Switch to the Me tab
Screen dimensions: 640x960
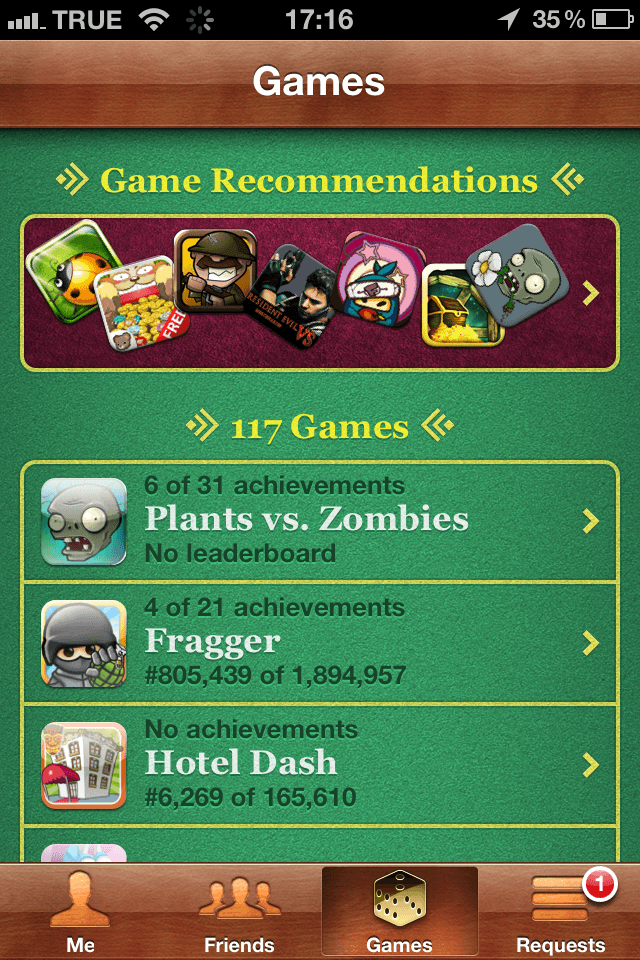(80, 912)
